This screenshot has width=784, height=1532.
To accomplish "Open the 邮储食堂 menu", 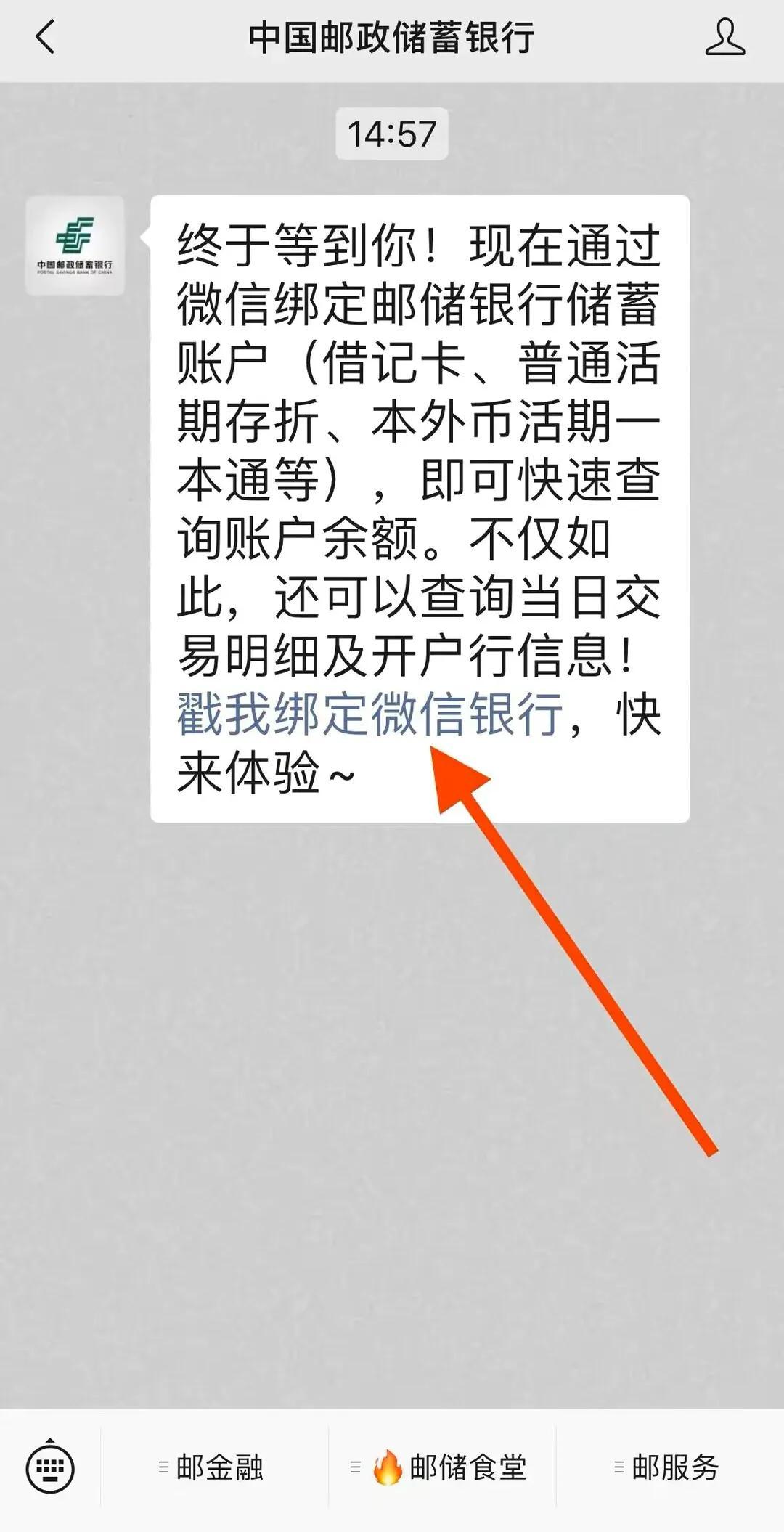I will 441,1468.
